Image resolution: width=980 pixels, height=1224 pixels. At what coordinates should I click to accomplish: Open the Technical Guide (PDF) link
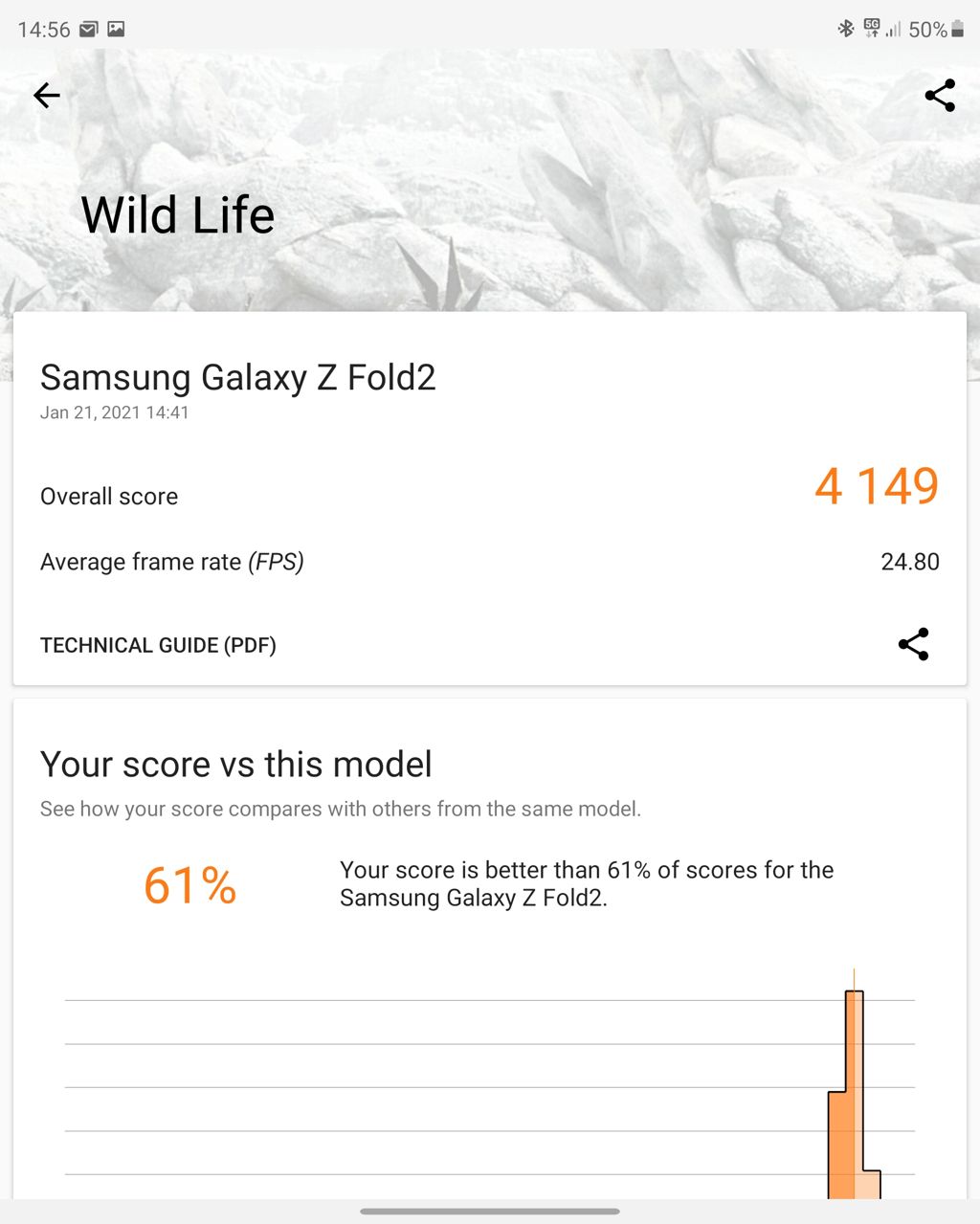click(158, 645)
